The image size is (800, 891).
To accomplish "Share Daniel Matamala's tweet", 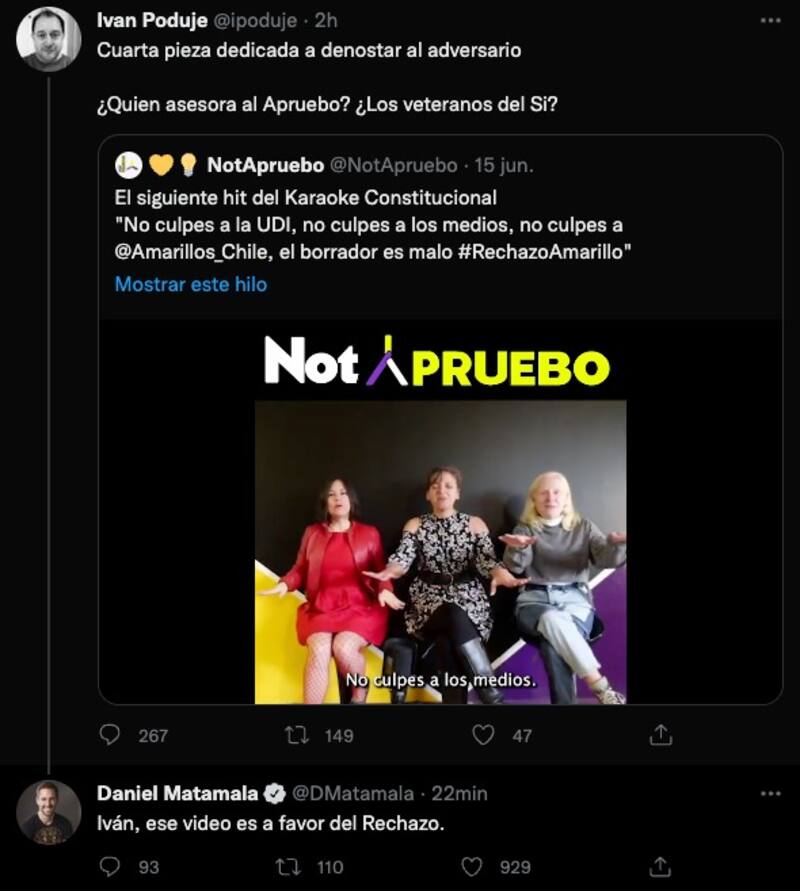I will (660, 867).
